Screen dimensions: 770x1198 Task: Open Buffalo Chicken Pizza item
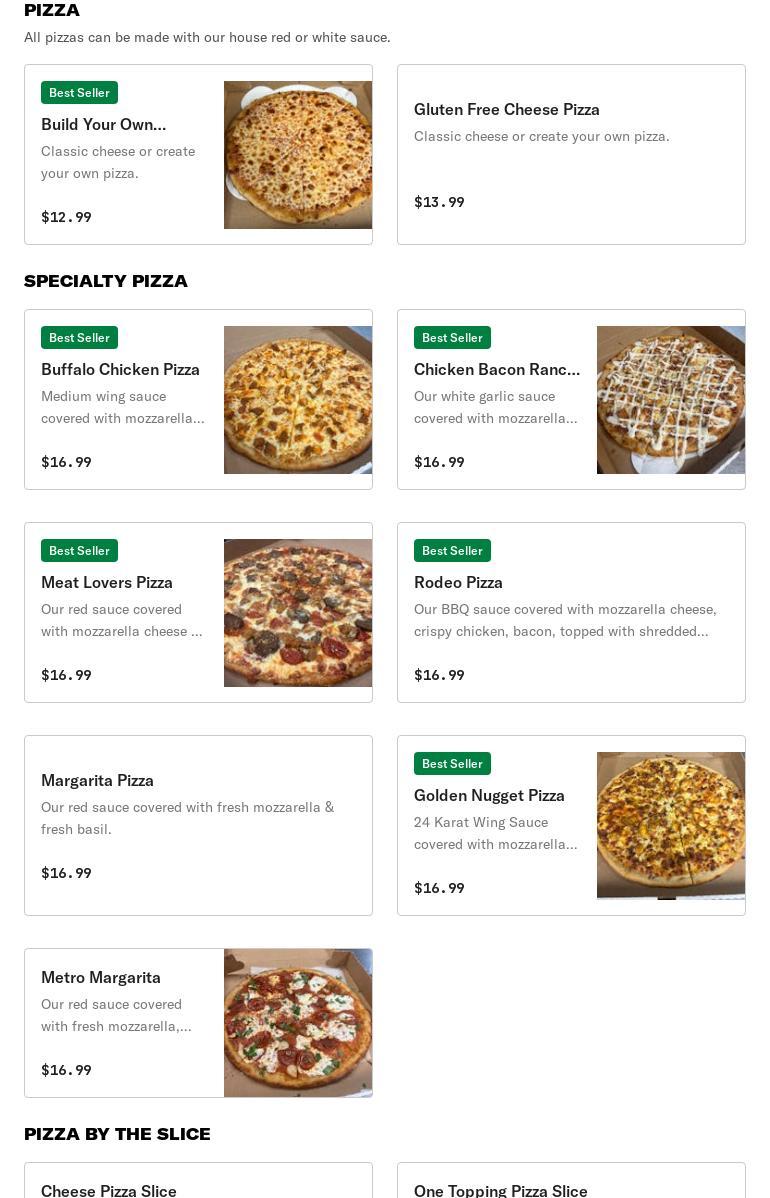click(x=198, y=400)
